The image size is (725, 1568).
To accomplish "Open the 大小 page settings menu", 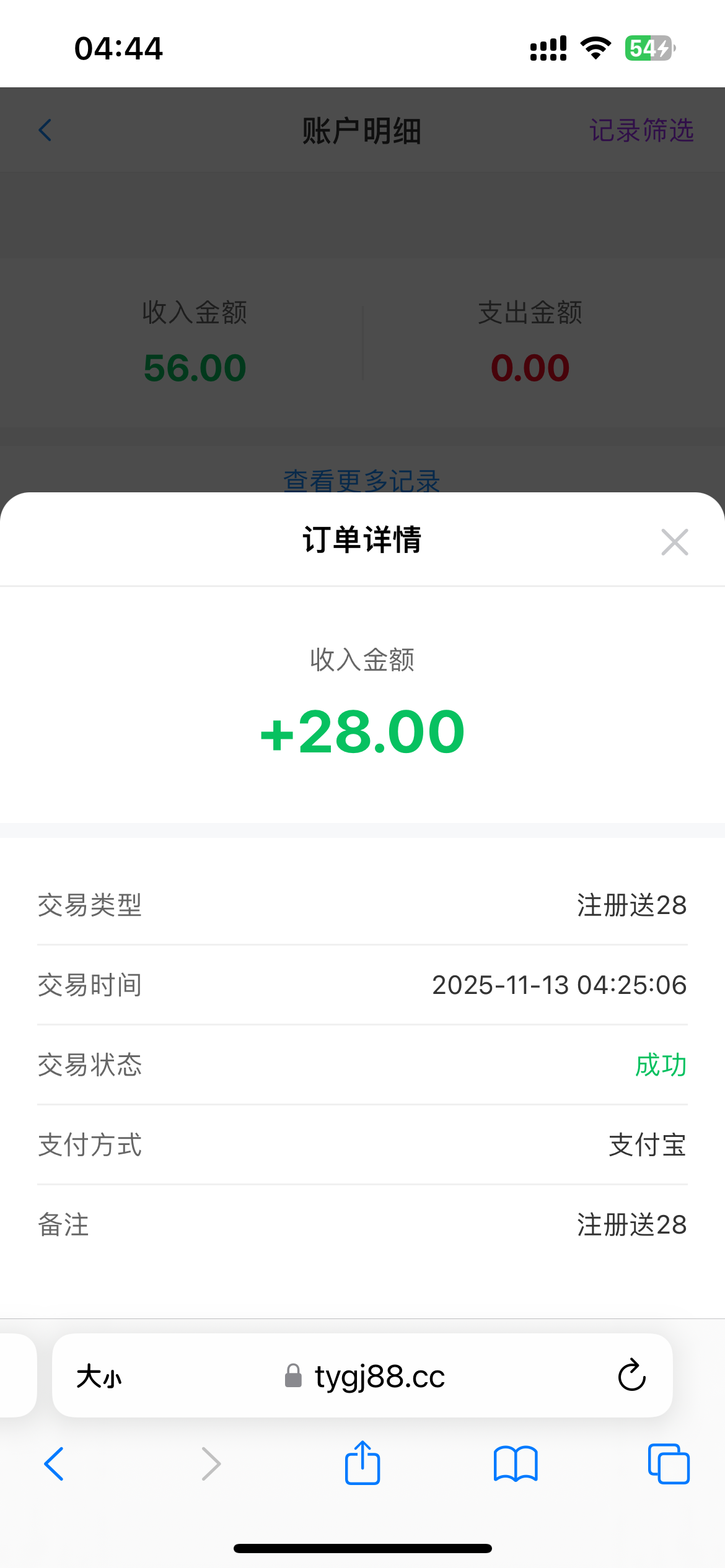I will click(x=99, y=1377).
